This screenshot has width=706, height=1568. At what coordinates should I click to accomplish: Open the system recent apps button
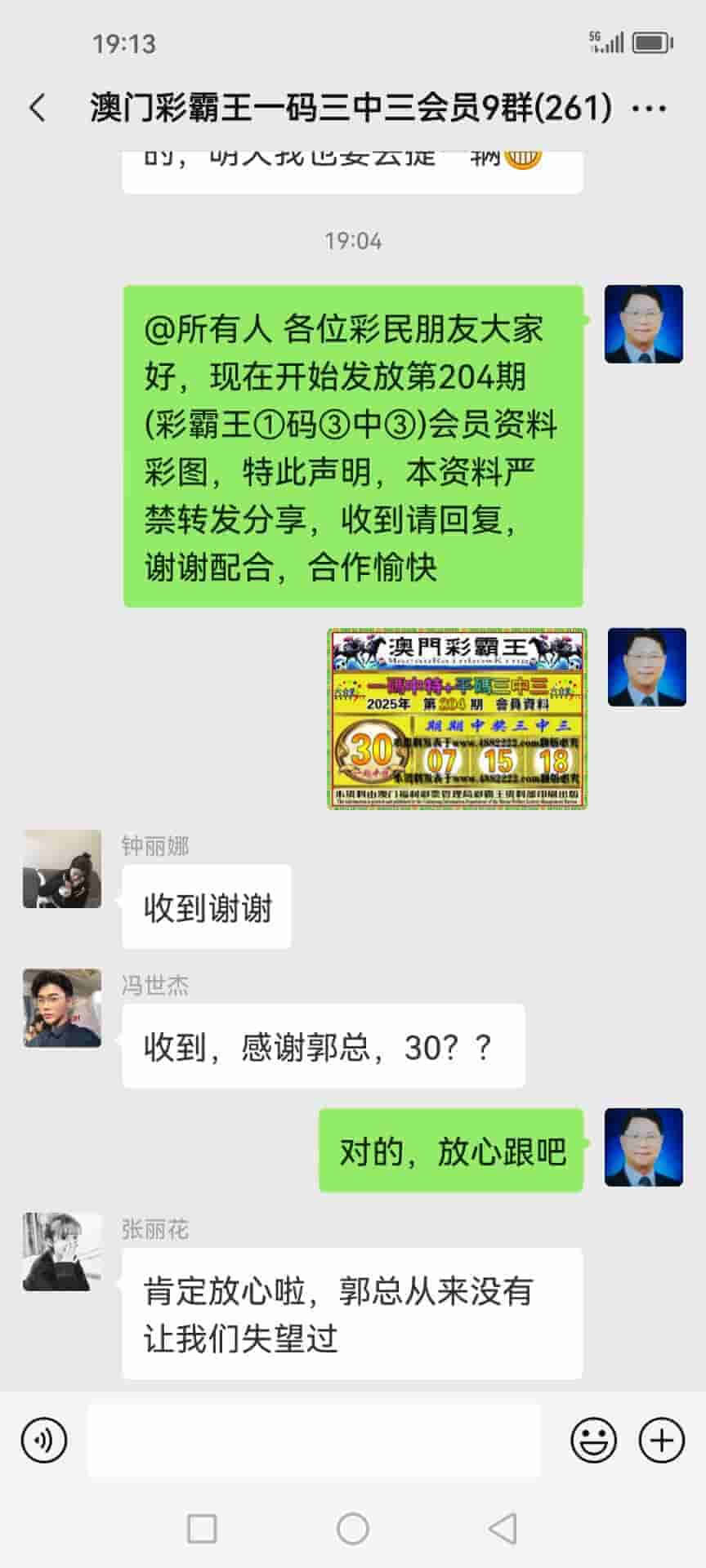coord(202,1528)
